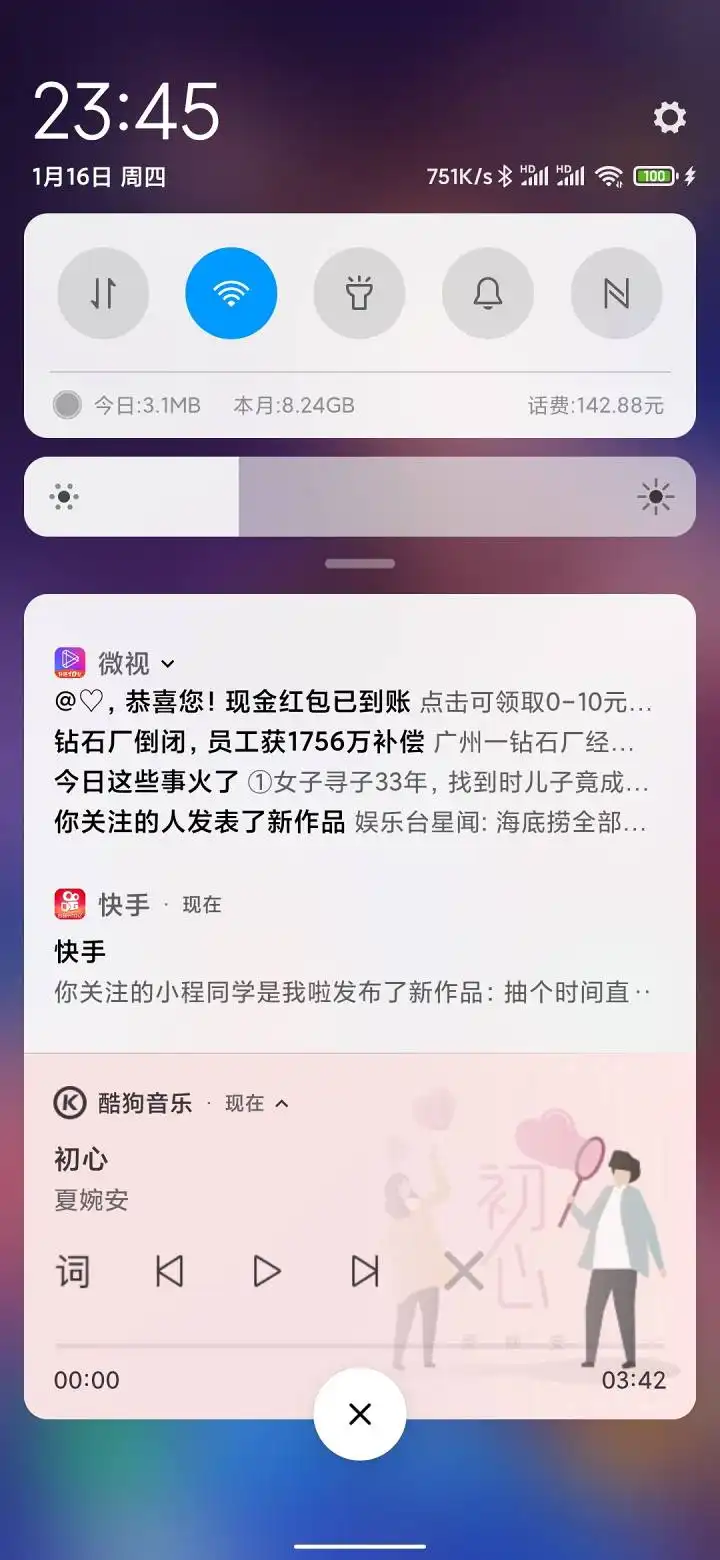Turn off the Wi-Fi toggle

[x=231, y=294]
